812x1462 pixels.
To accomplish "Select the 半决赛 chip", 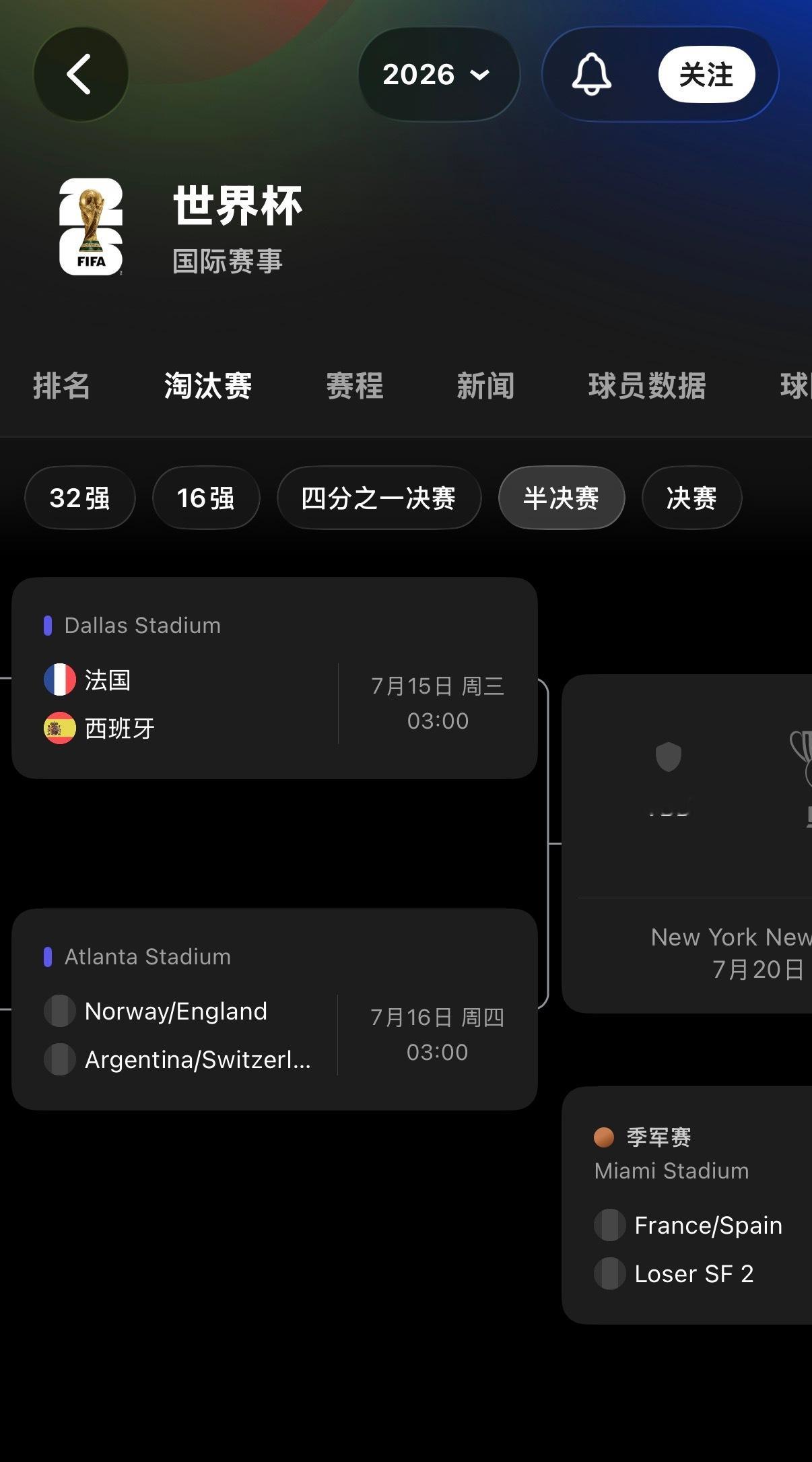I will coord(562,498).
